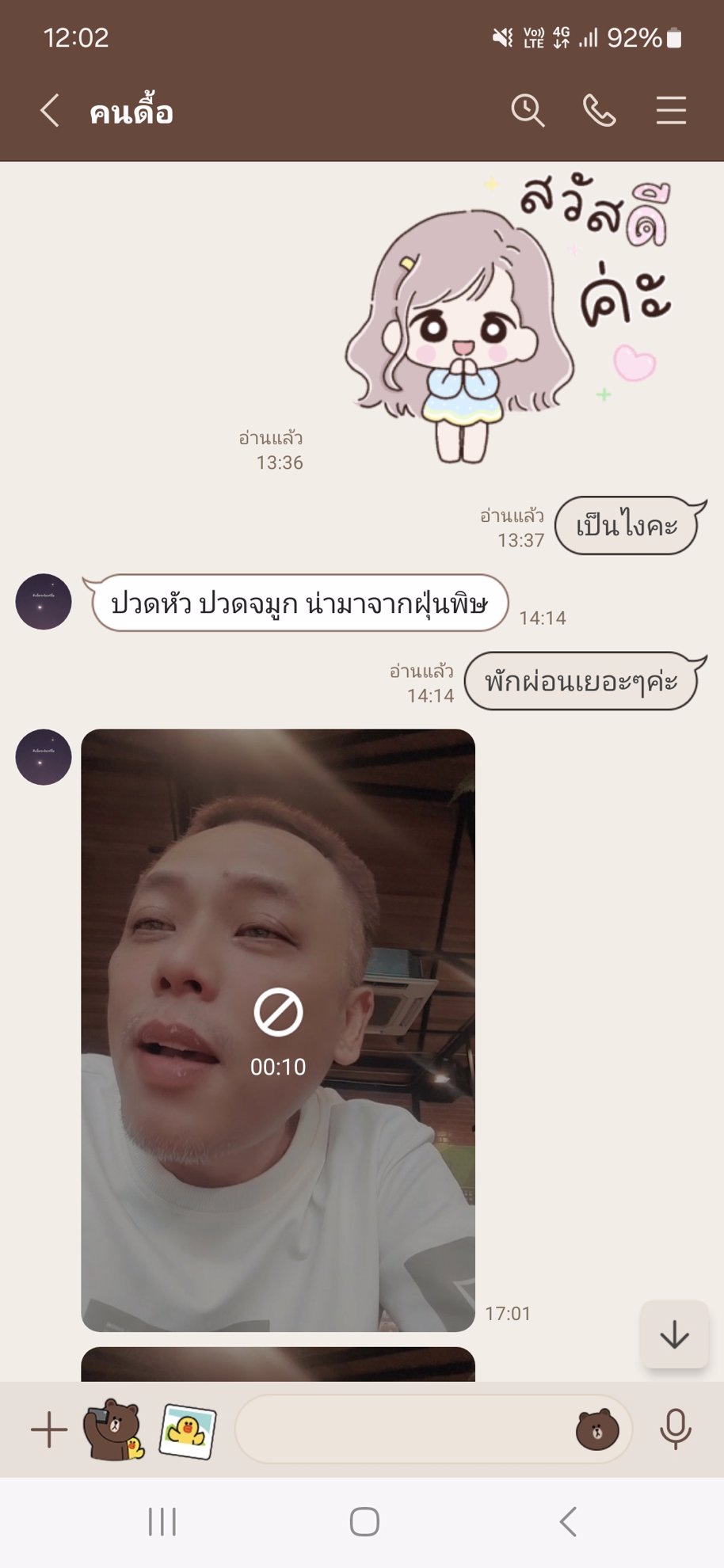Screen dimensions: 724x1568
Task: Go to the home screen
Action: point(364,1521)
